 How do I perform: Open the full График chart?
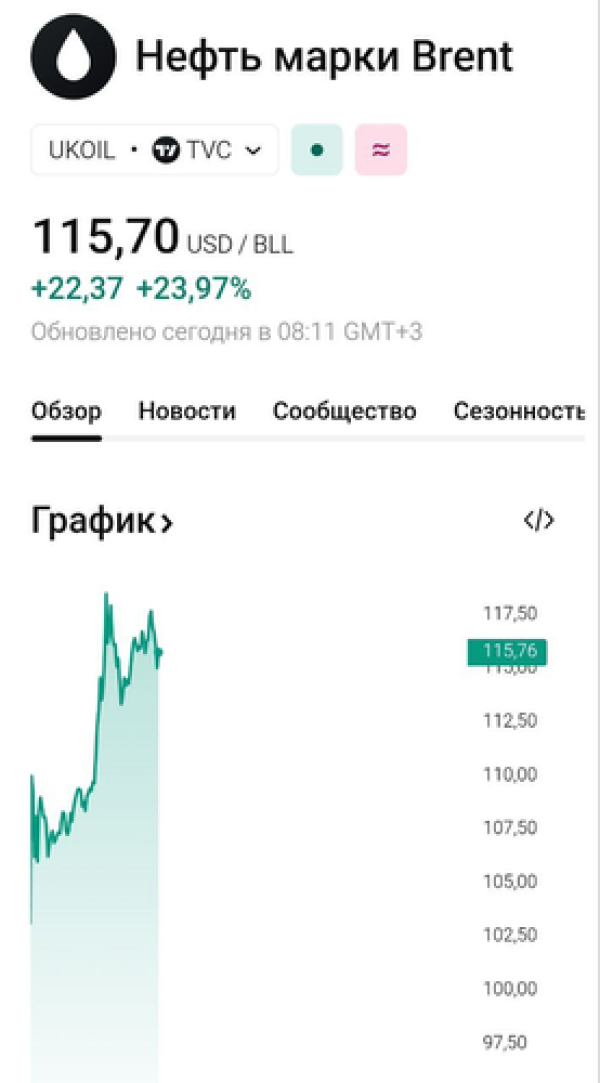coord(102,521)
